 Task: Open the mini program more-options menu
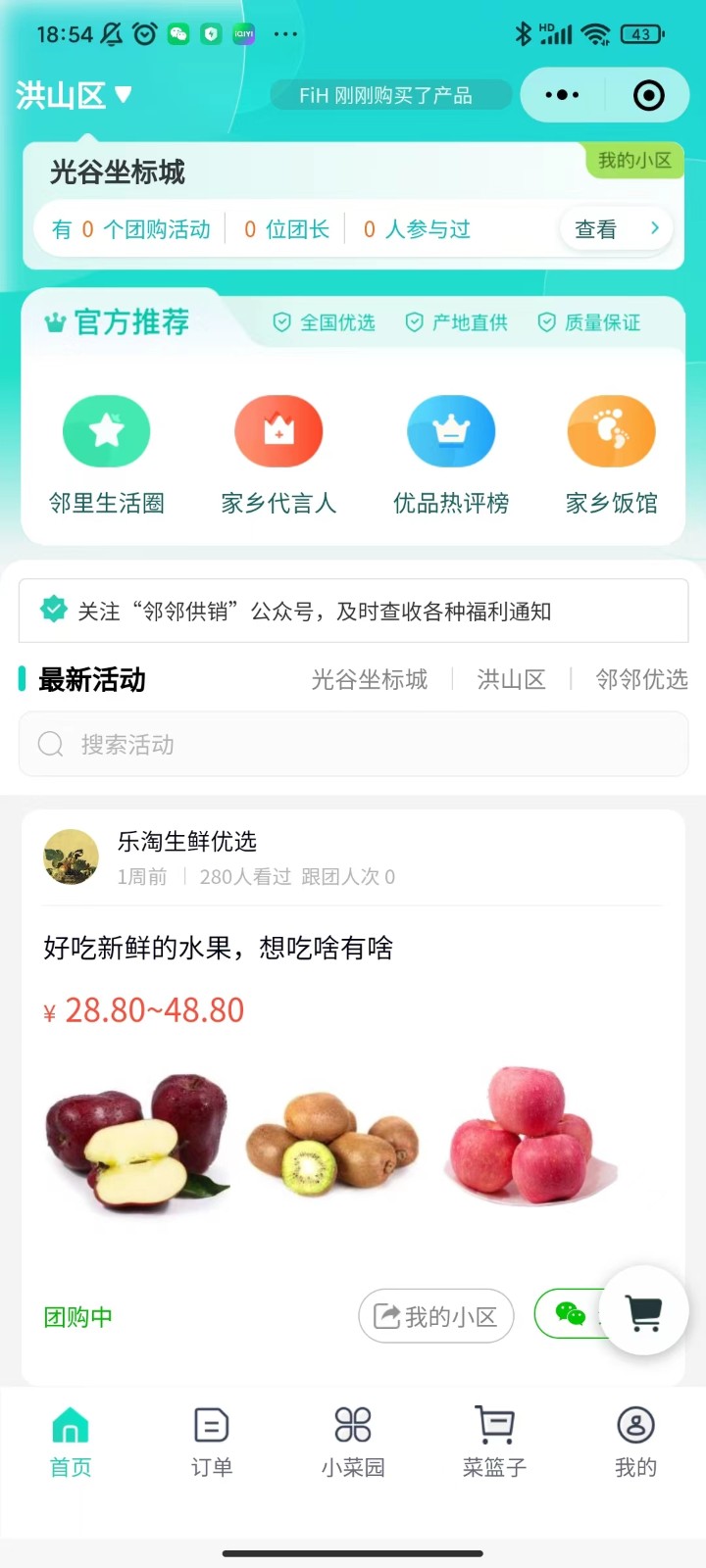562,95
